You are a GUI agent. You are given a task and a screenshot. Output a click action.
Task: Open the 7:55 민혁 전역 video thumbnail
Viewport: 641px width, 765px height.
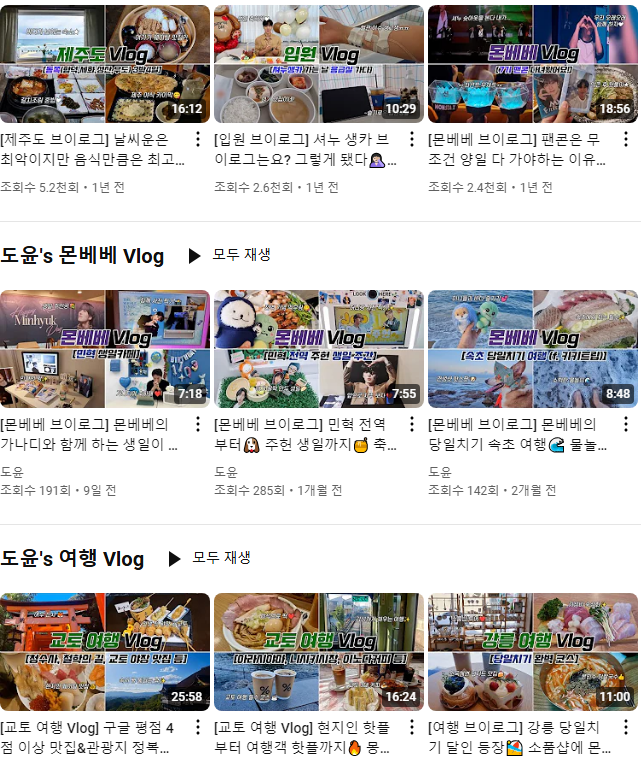[x=318, y=349]
